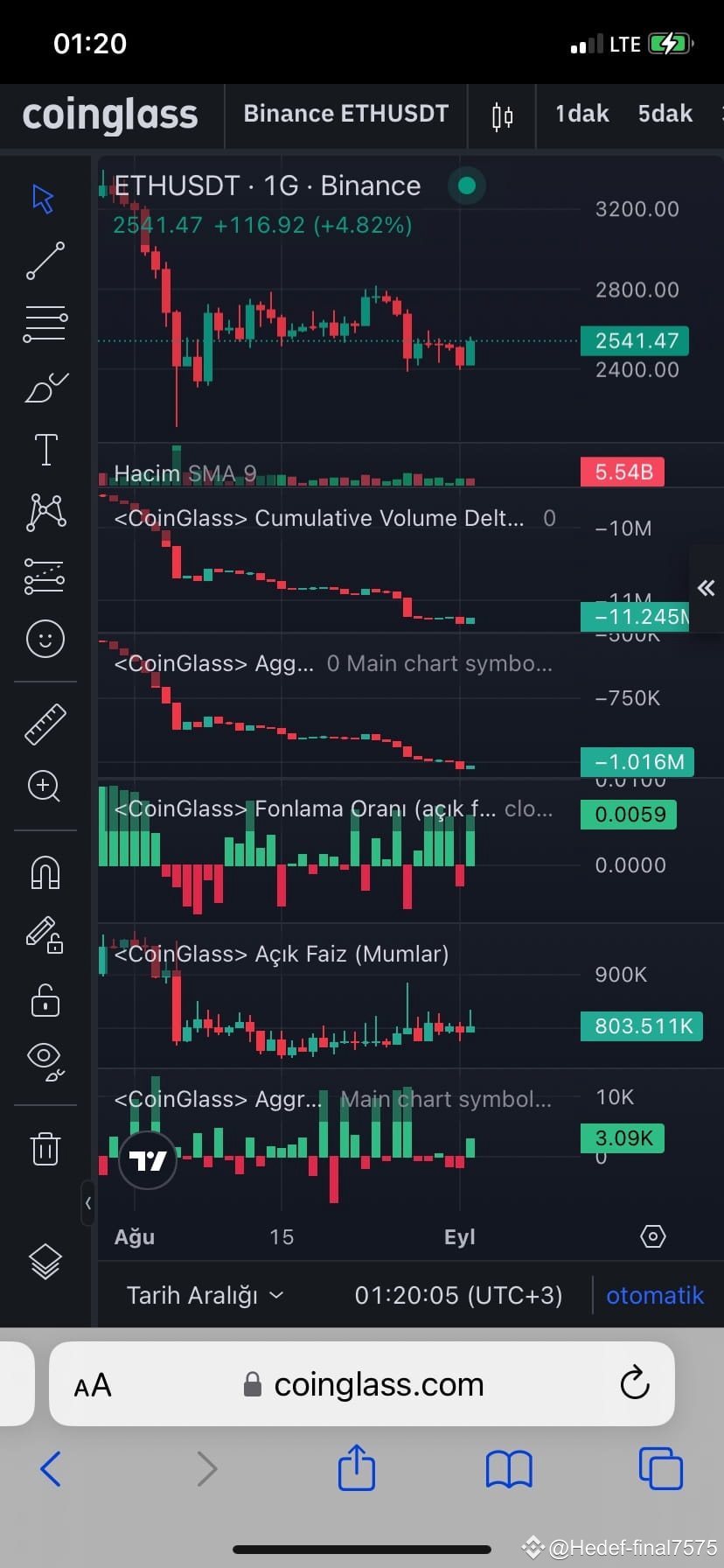This screenshot has width=724, height=1568.
Task: Switch to the 5dak timeframe tab
Action: [665, 114]
